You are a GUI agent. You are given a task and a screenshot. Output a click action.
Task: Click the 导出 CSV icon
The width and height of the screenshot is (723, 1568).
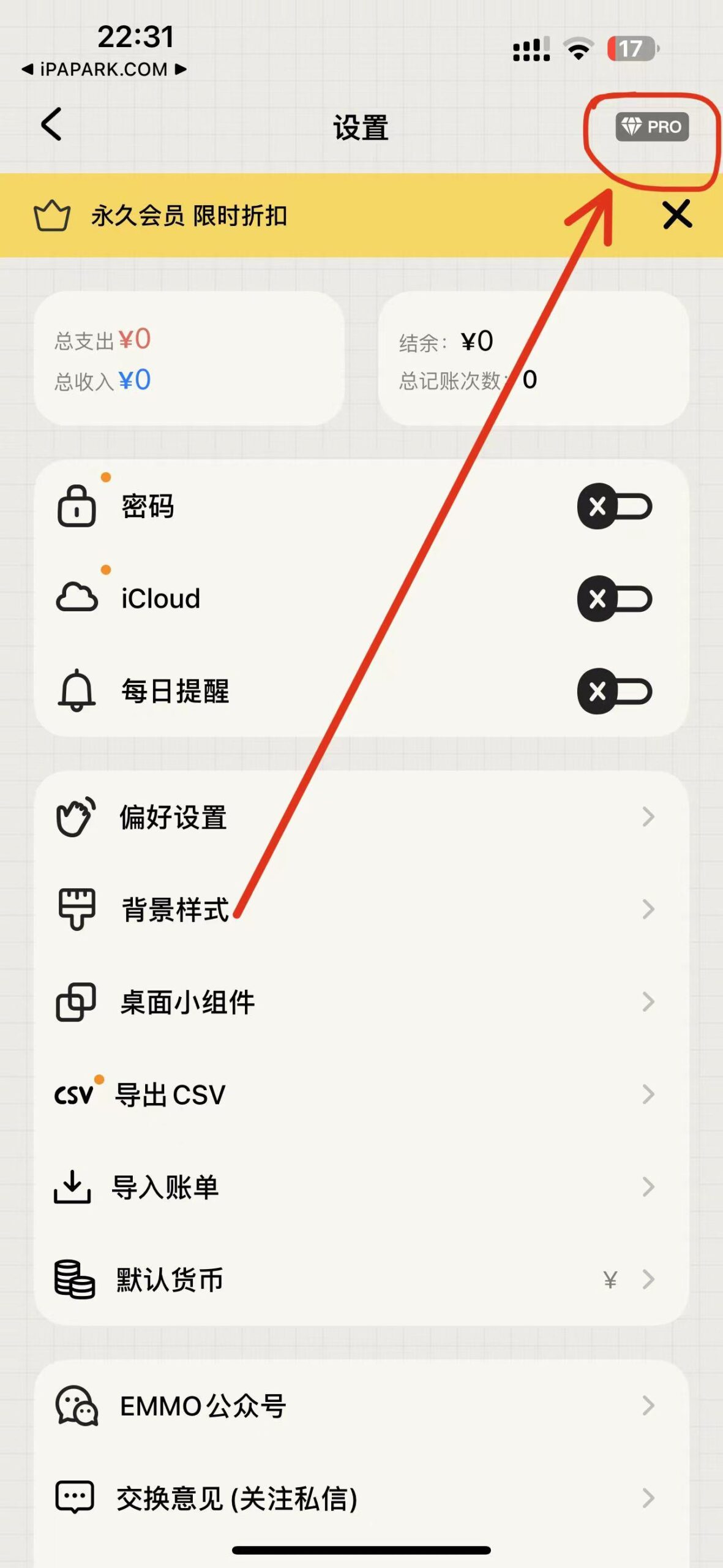pyautogui.click(x=75, y=1095)
